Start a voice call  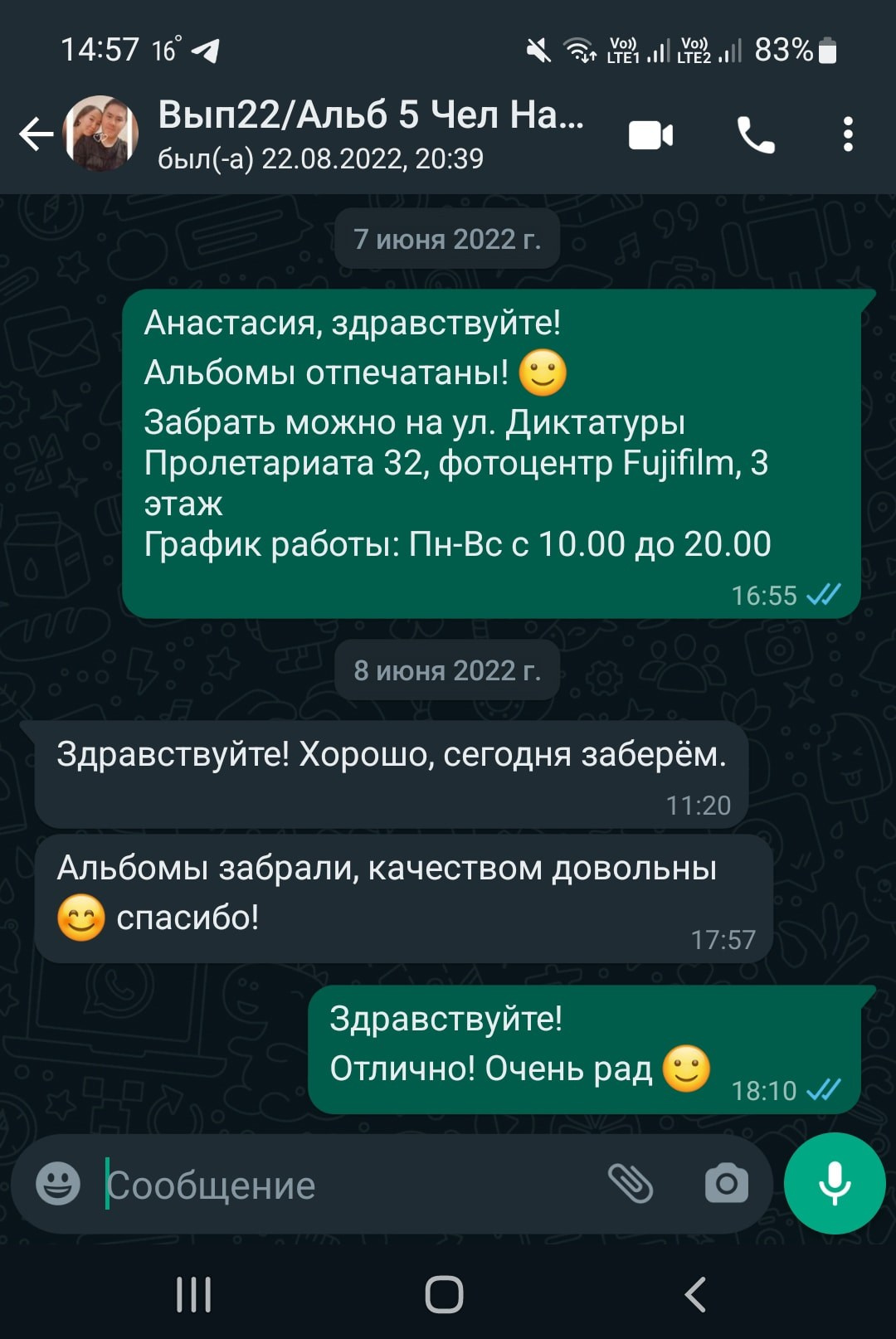[756, 134]
